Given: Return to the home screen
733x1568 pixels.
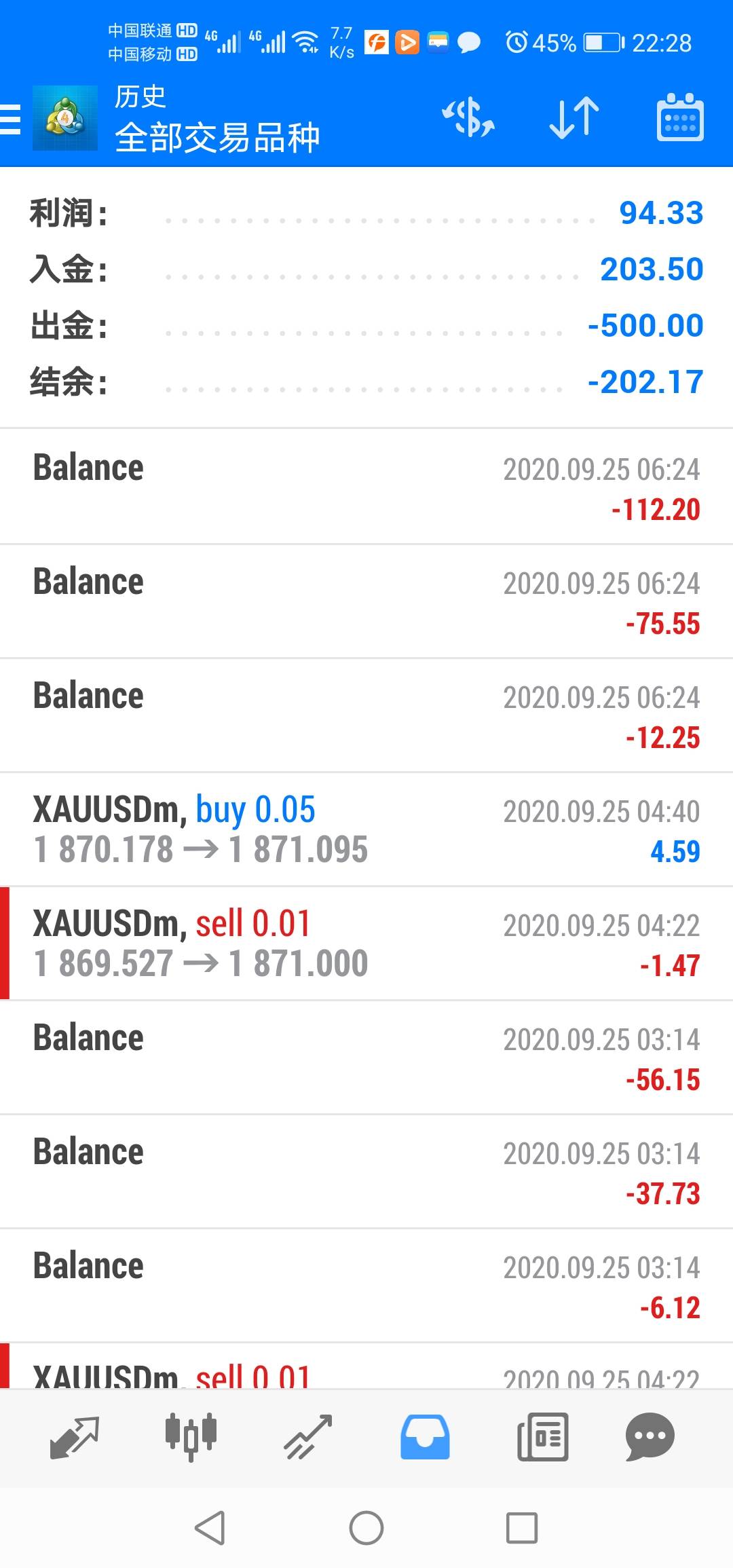Looking at the screenshot, I should coord(366,1528).
